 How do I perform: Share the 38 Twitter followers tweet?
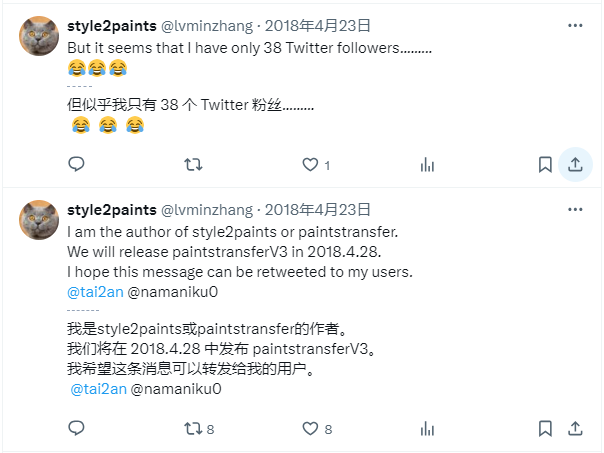pos(575,164)
